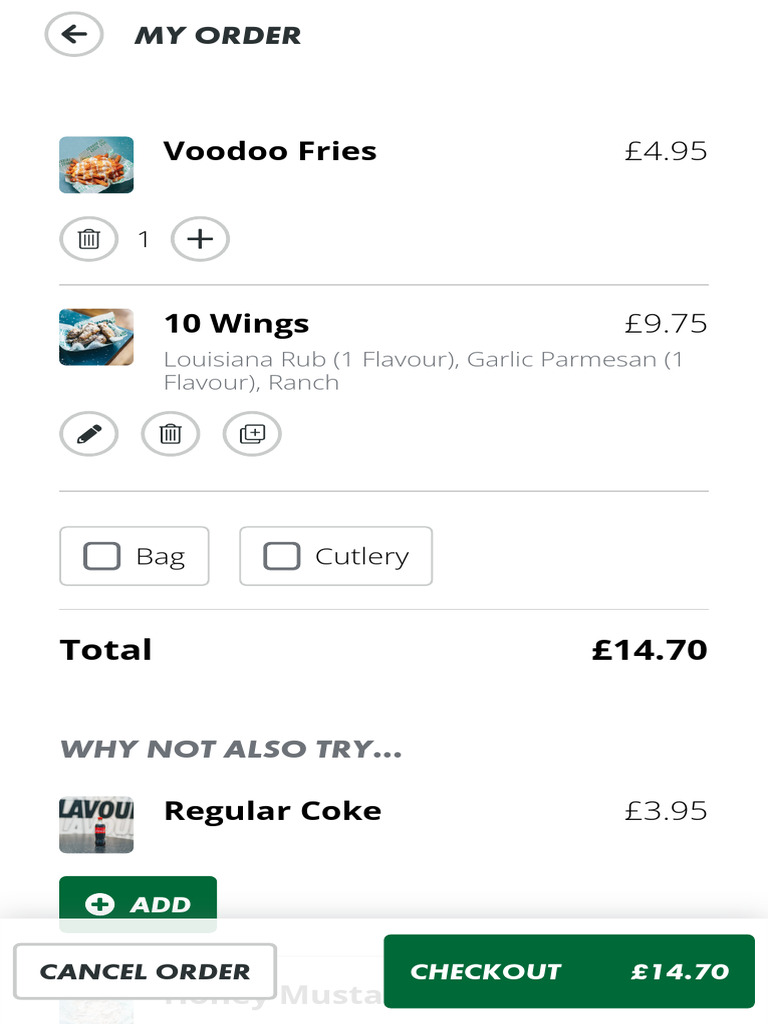768x1024 pixels.
Task: Select the Cutlery checkbox
Action: 282,556
